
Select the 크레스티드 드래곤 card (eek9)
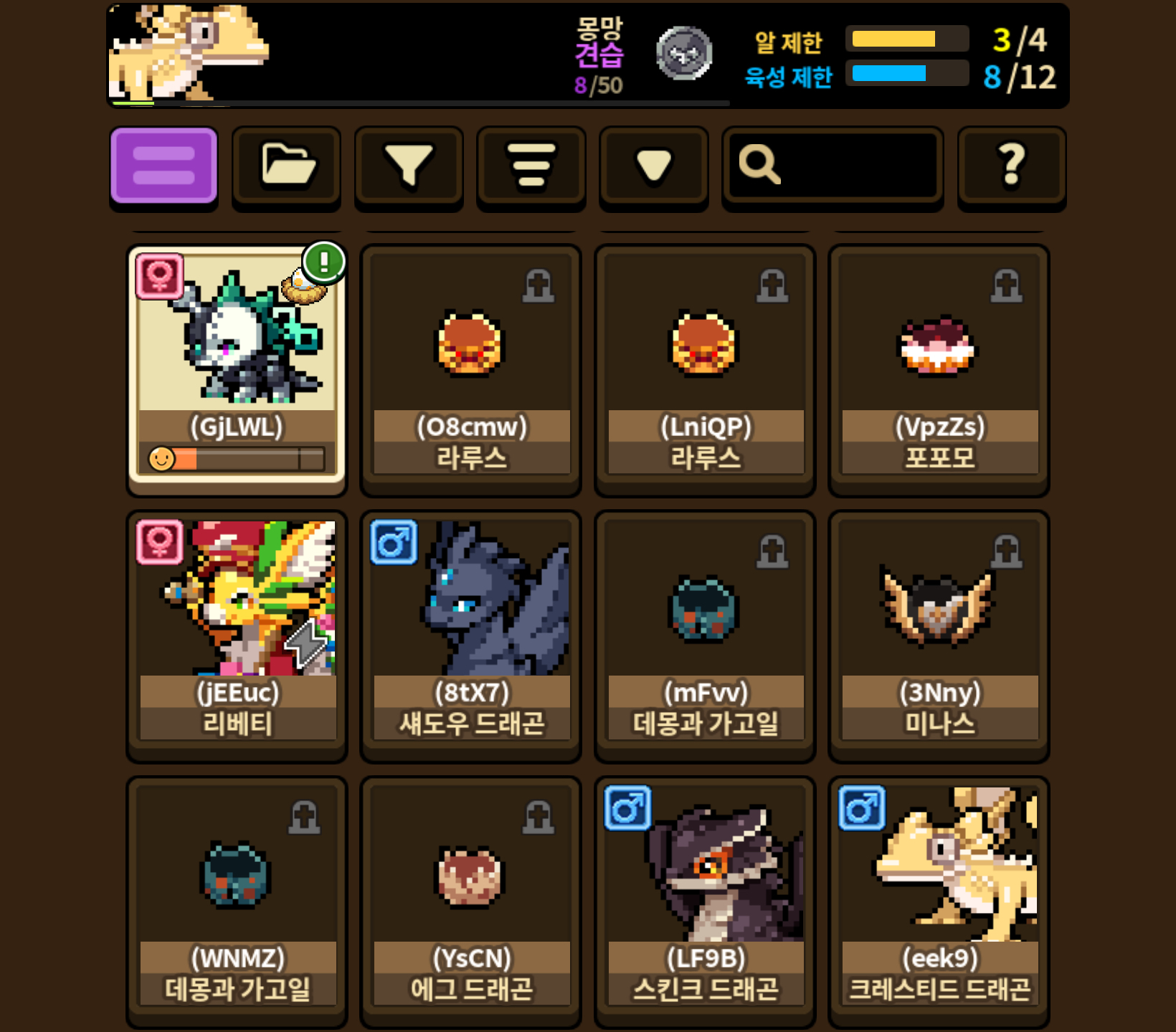939,902
